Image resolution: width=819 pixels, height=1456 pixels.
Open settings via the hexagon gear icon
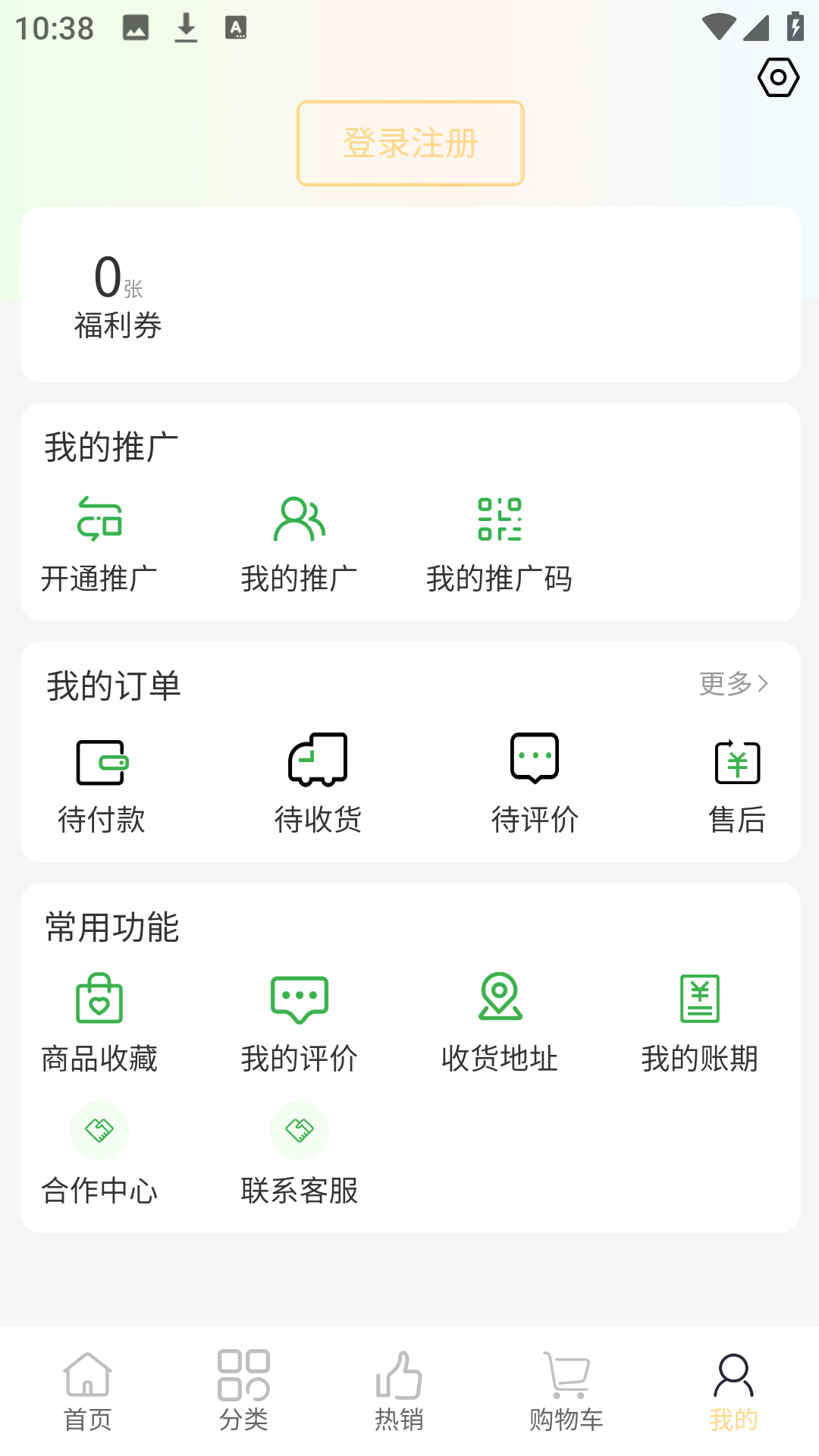(x=778, y=77)
